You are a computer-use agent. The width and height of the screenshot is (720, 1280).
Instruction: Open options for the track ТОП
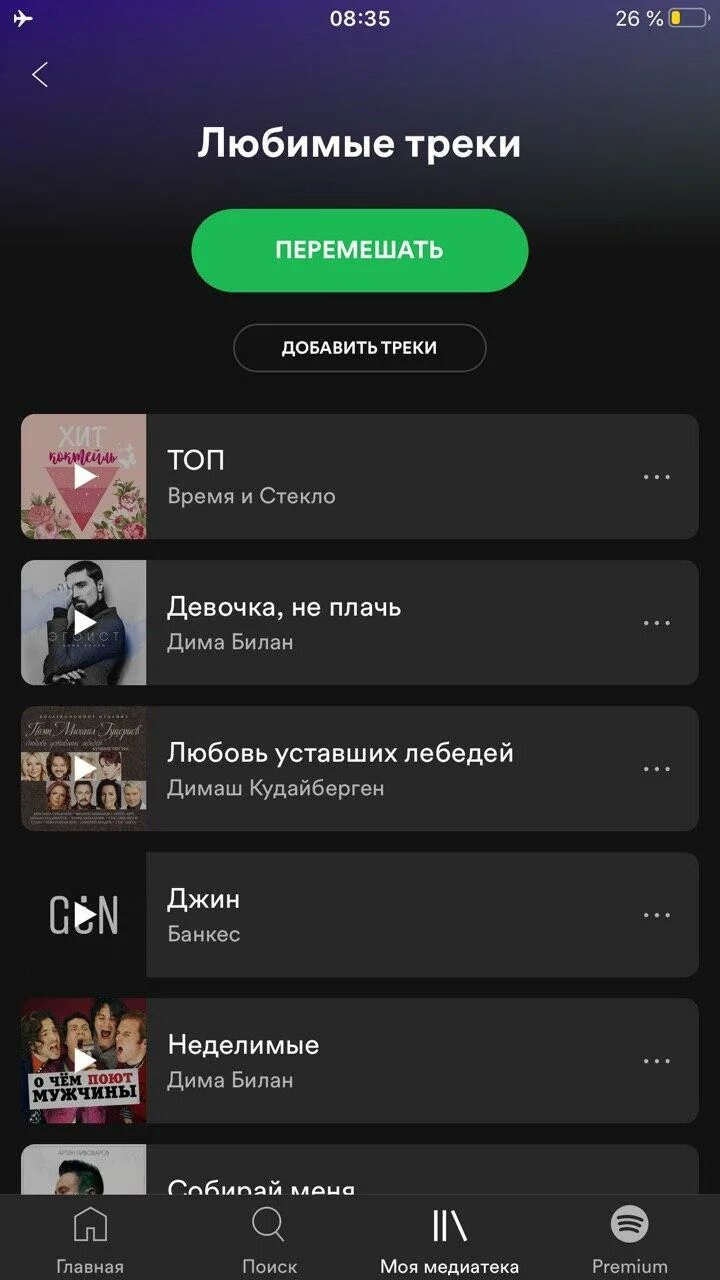click(657, 477)
